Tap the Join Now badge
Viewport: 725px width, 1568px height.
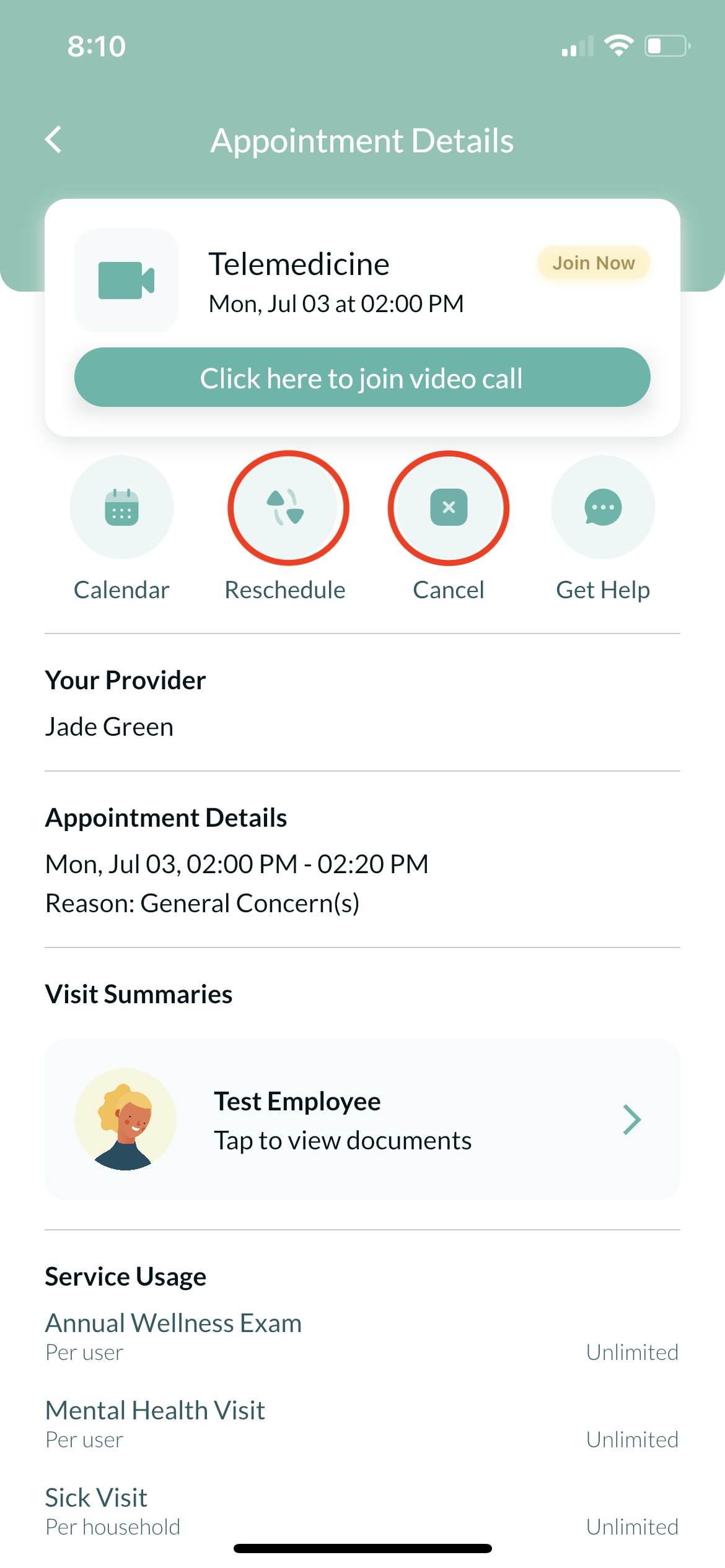click(x=593, y=263)
